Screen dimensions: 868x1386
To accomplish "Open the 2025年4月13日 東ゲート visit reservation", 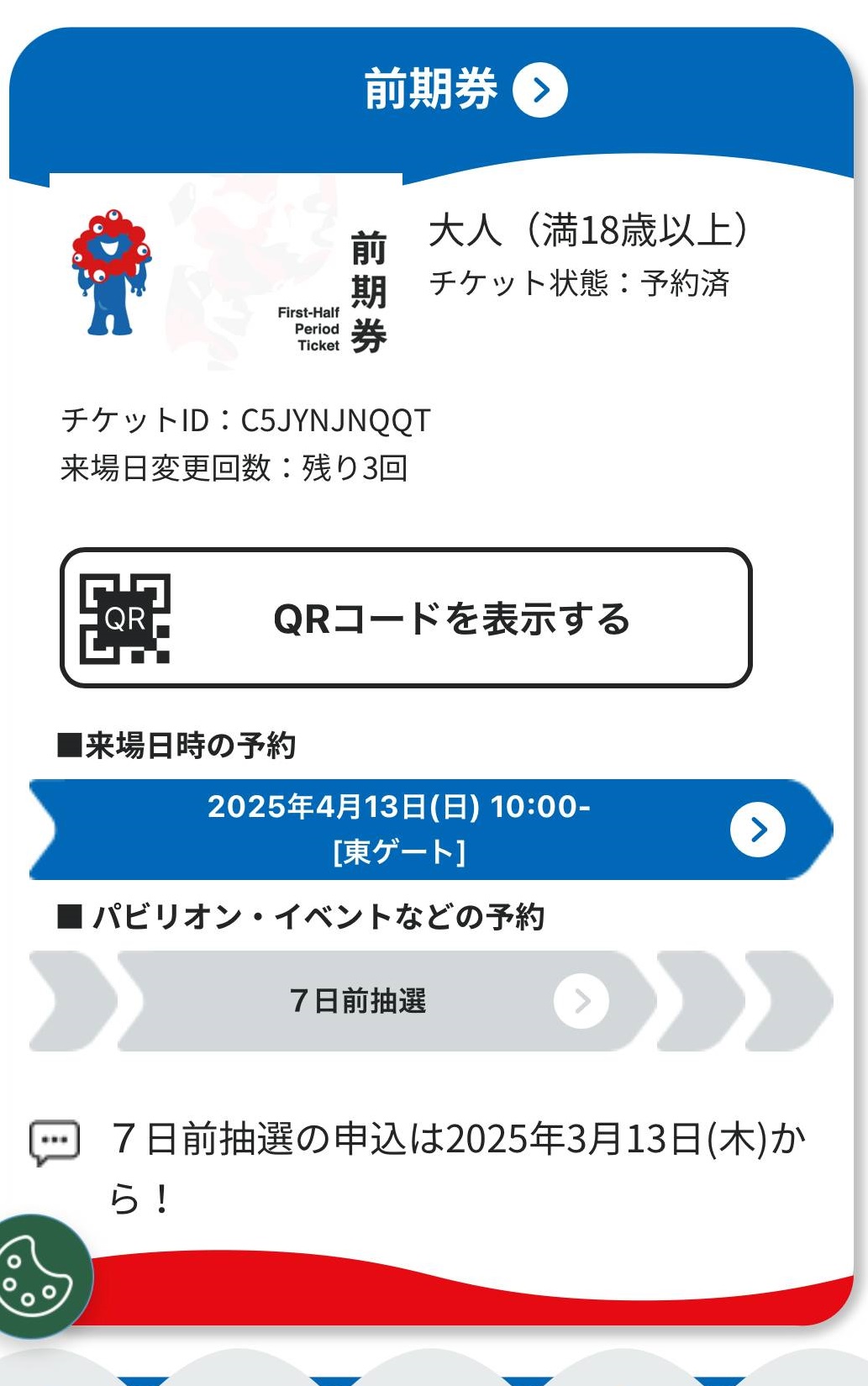I will (x=430, y=829).
